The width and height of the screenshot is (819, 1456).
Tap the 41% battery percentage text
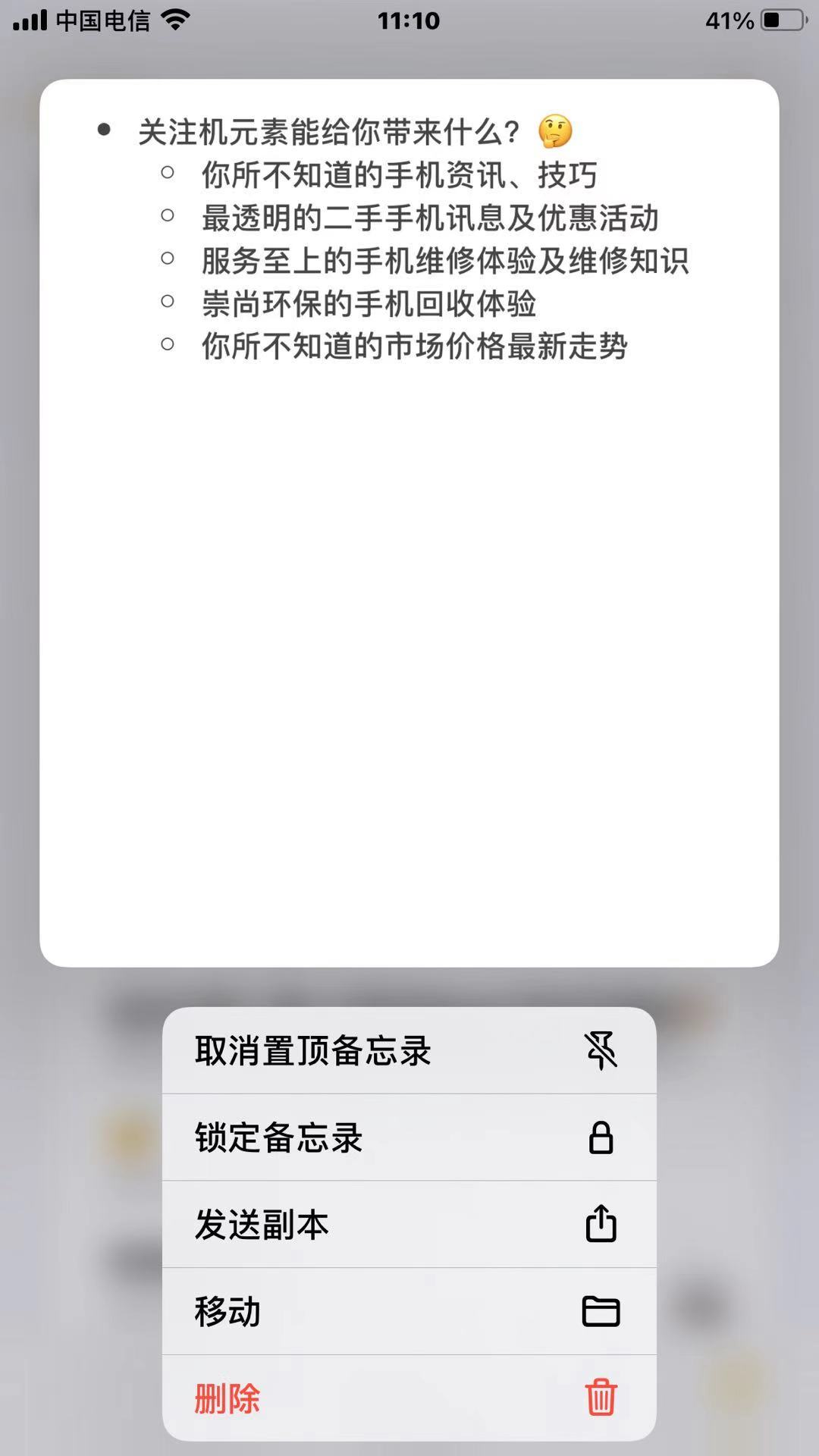pyautogui.click(x=730, y=21)
